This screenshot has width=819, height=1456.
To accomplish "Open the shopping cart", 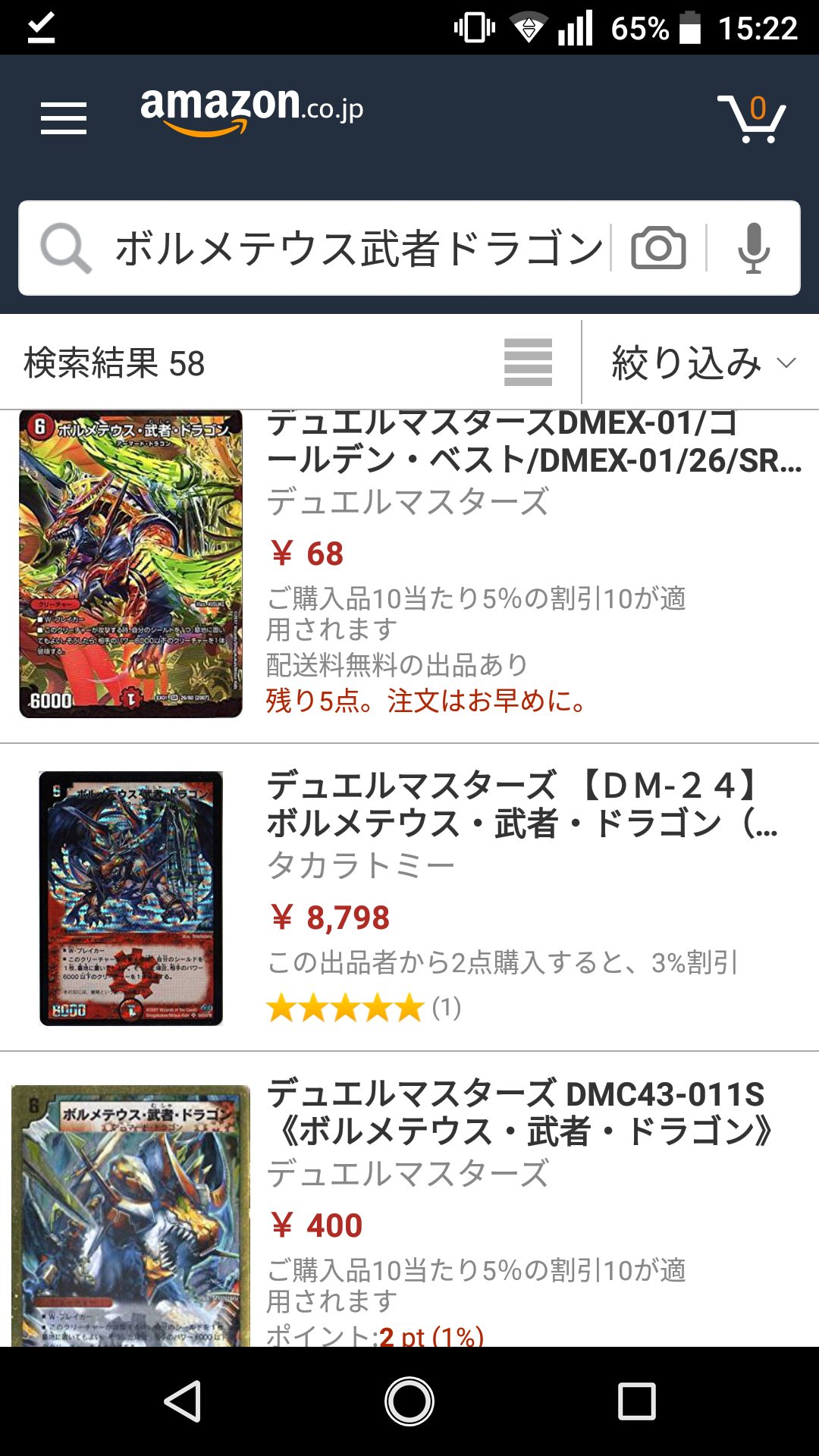I will [x=751, y=118].
